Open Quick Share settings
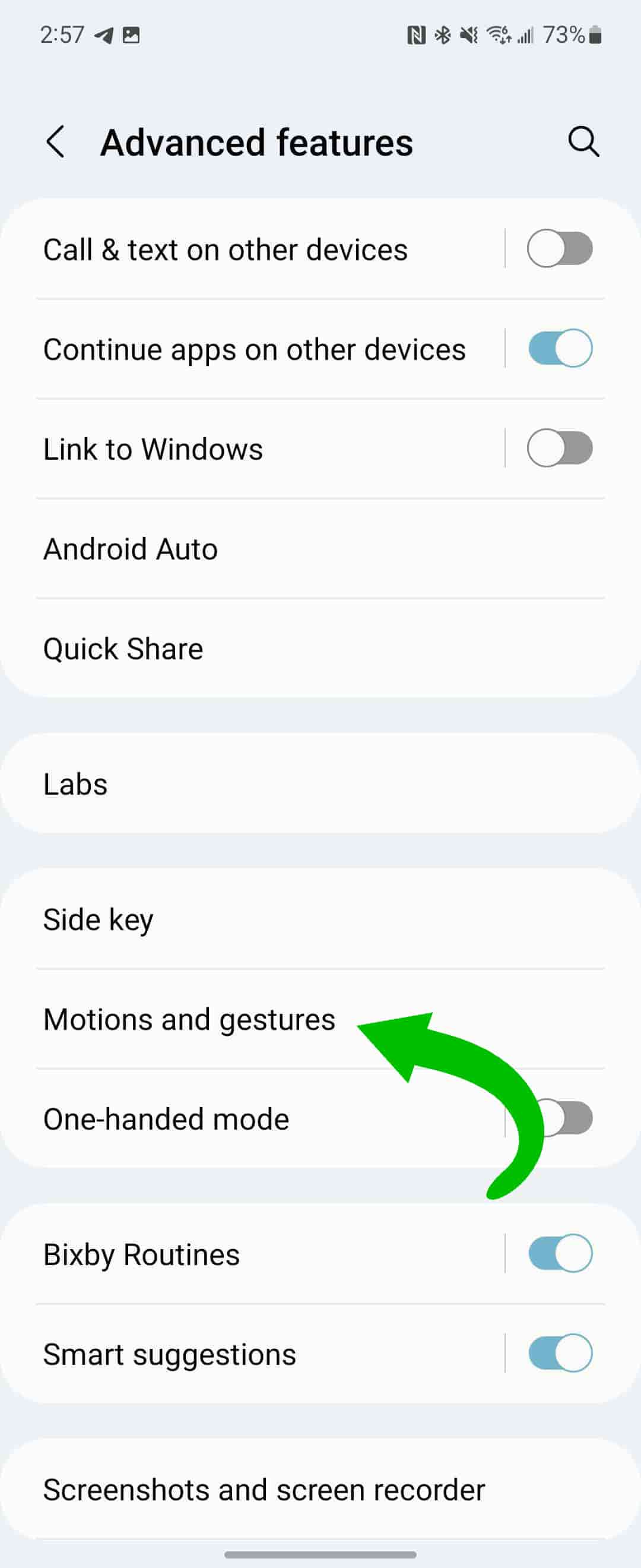The width and height of the screenshot is (641, 1568). (x=123, y=648)
